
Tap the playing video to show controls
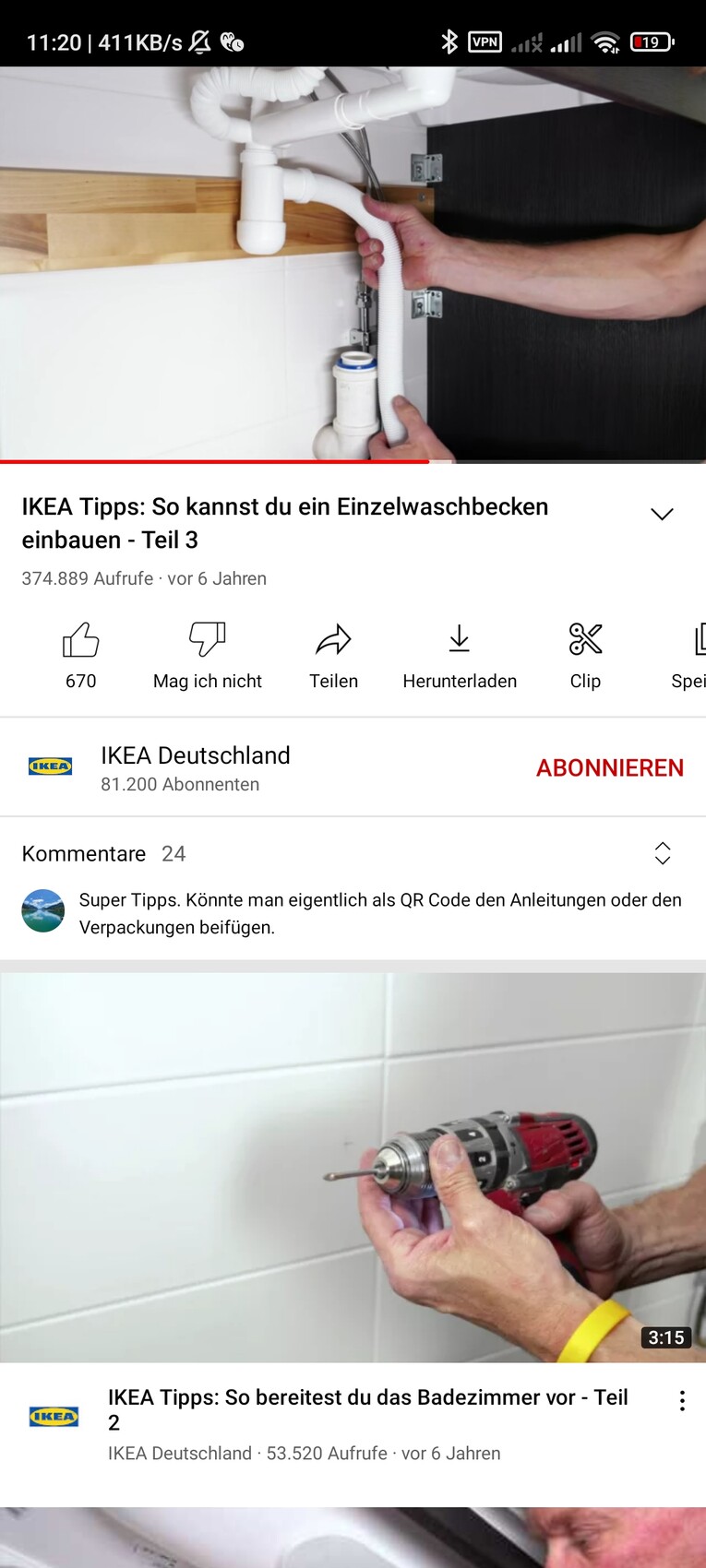[x=353, y=263]
